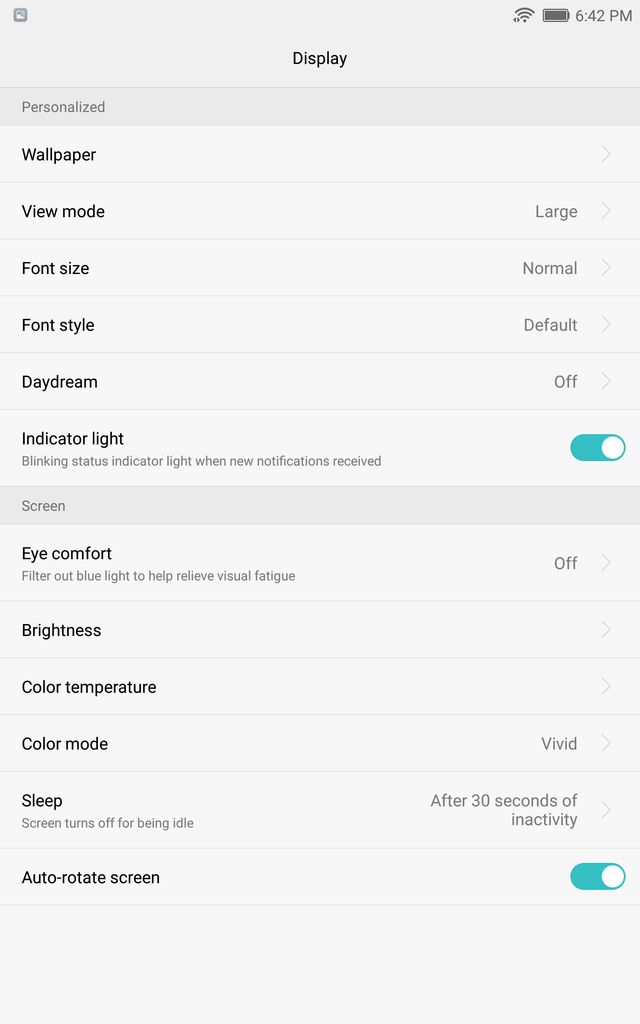Open Color temperature settings
This screenshot has width=640, height=1024.
320,686
